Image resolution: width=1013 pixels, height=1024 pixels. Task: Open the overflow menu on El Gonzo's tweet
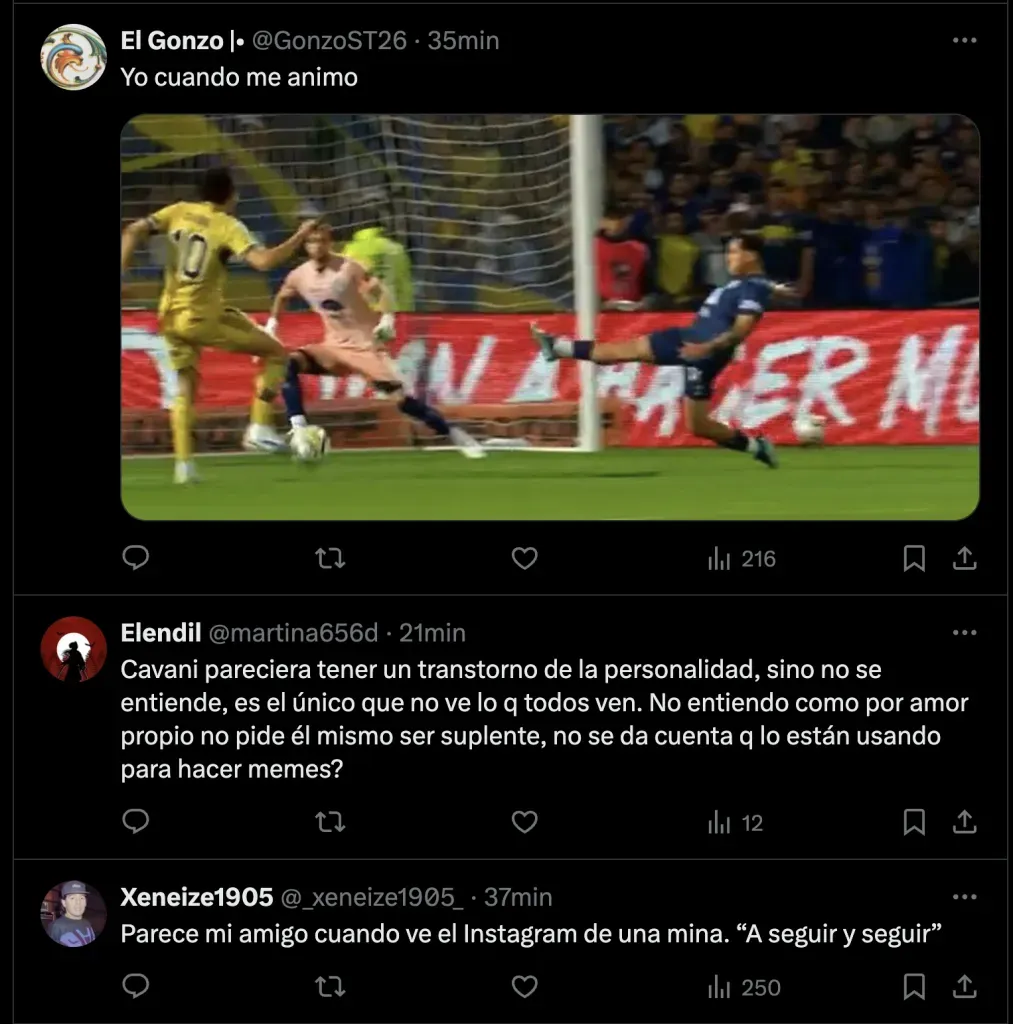(964, 41)
